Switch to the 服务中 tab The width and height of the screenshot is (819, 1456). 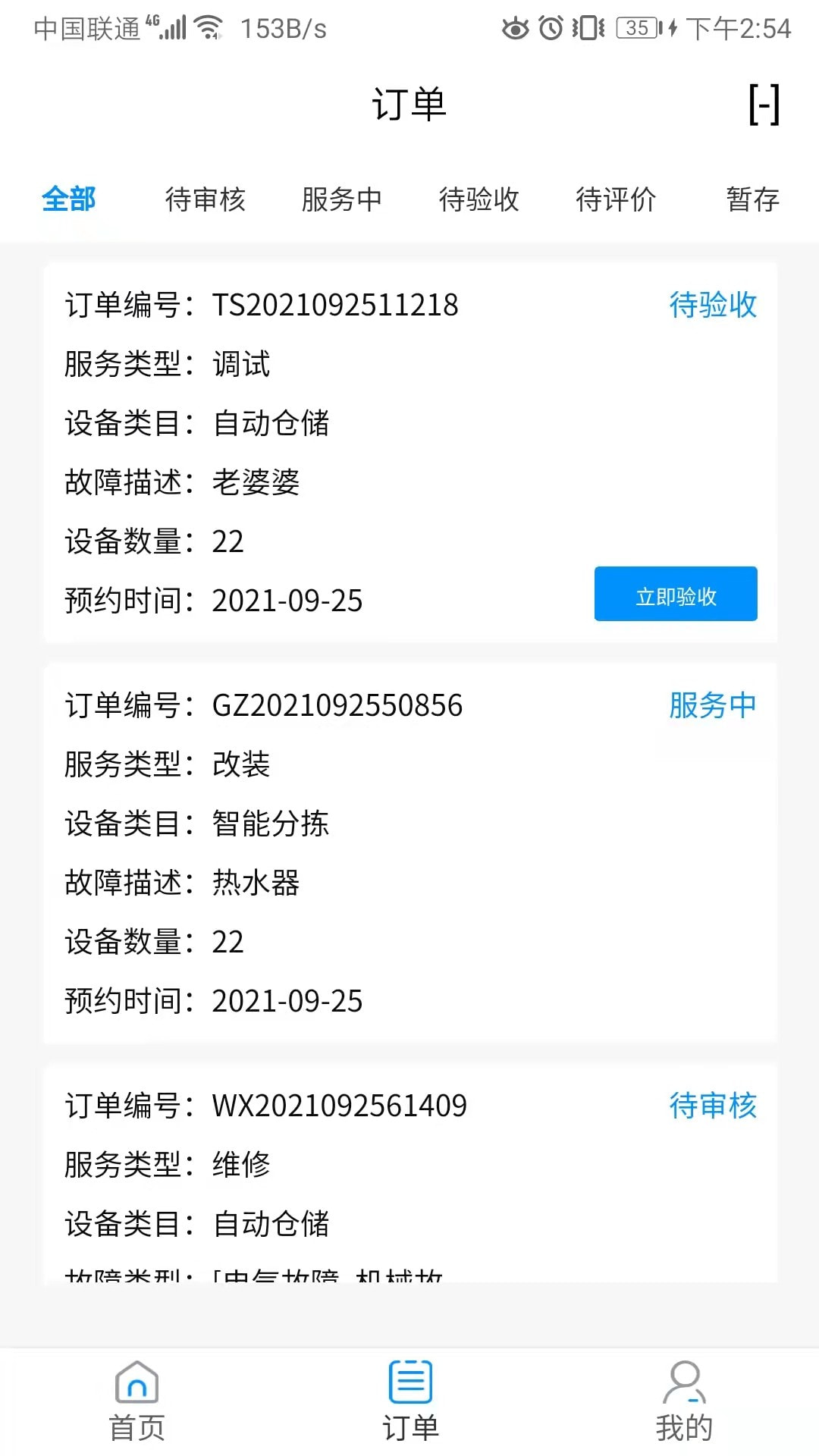tap(341, 199)
